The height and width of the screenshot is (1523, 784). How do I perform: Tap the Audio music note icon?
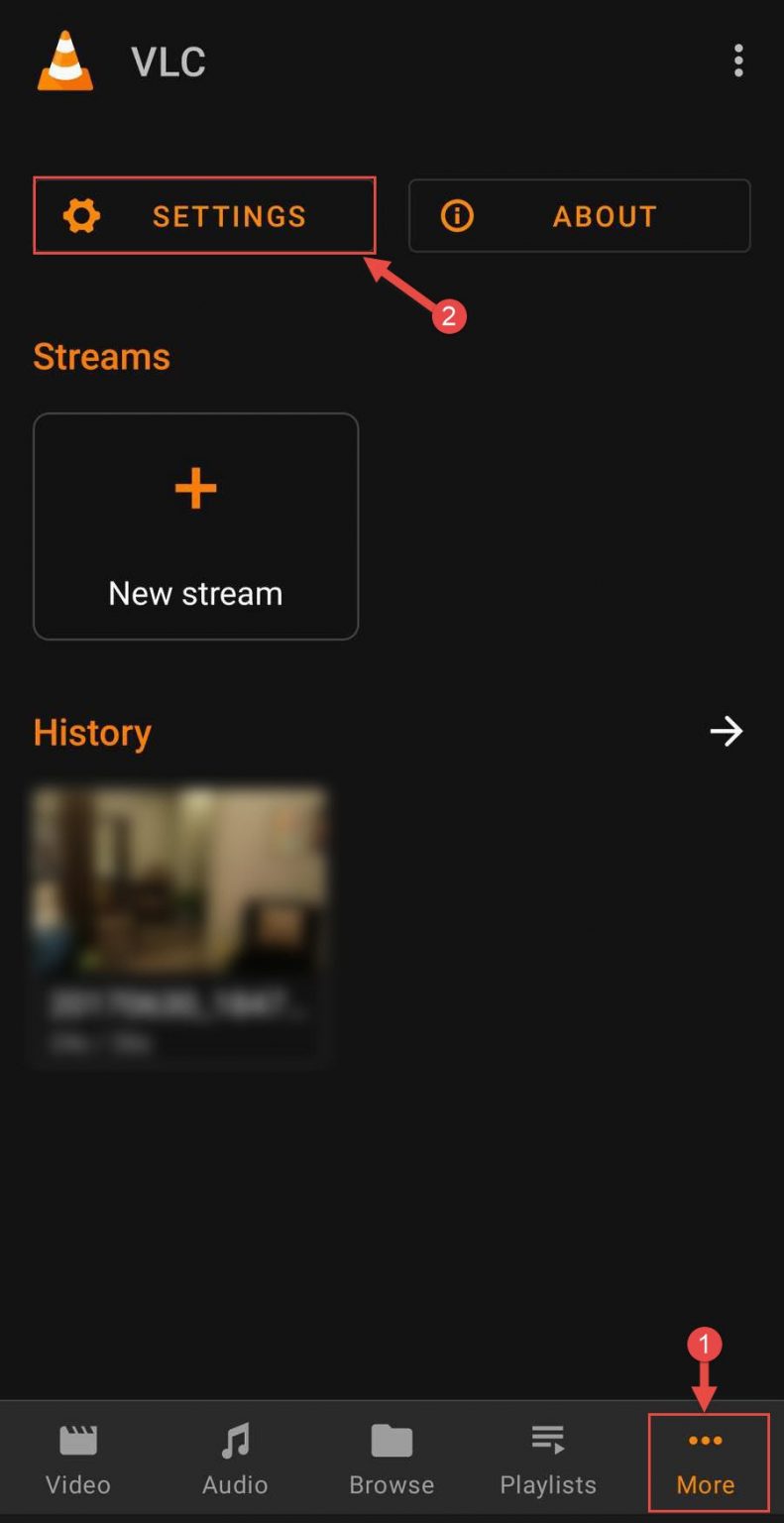point(234,1439)
